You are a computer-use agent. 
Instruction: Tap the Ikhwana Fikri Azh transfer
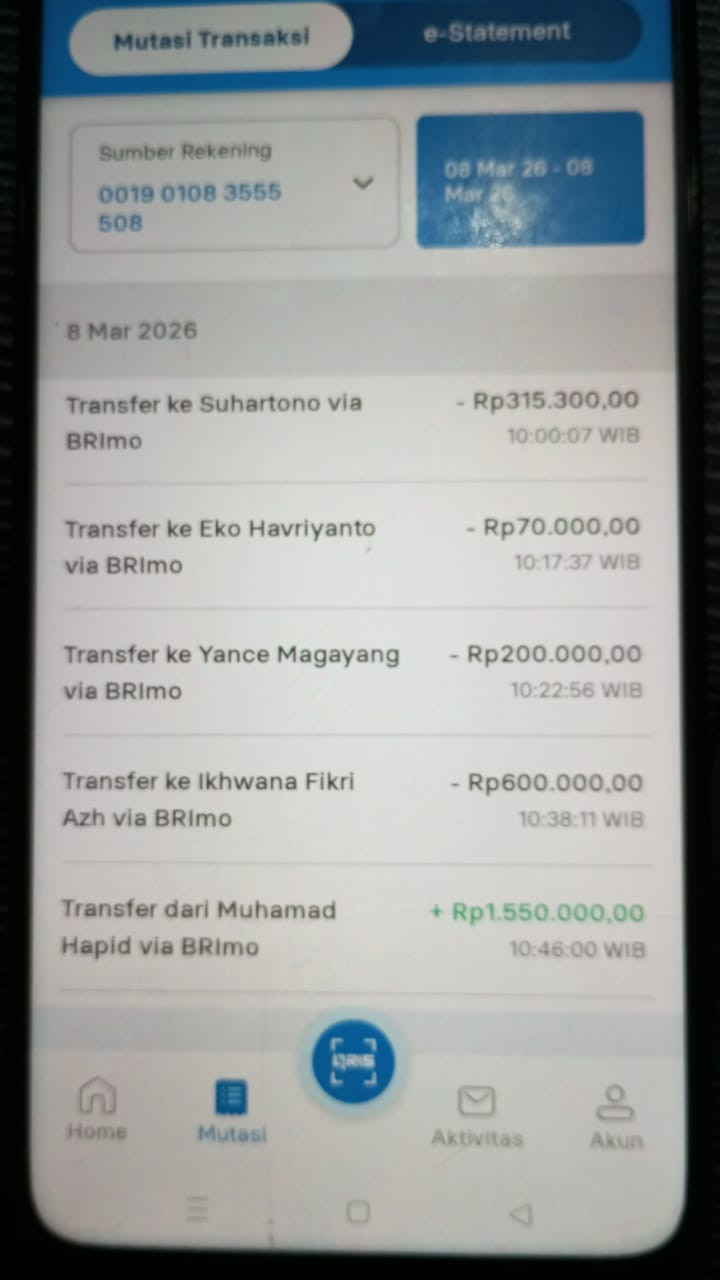pos(353,800)
